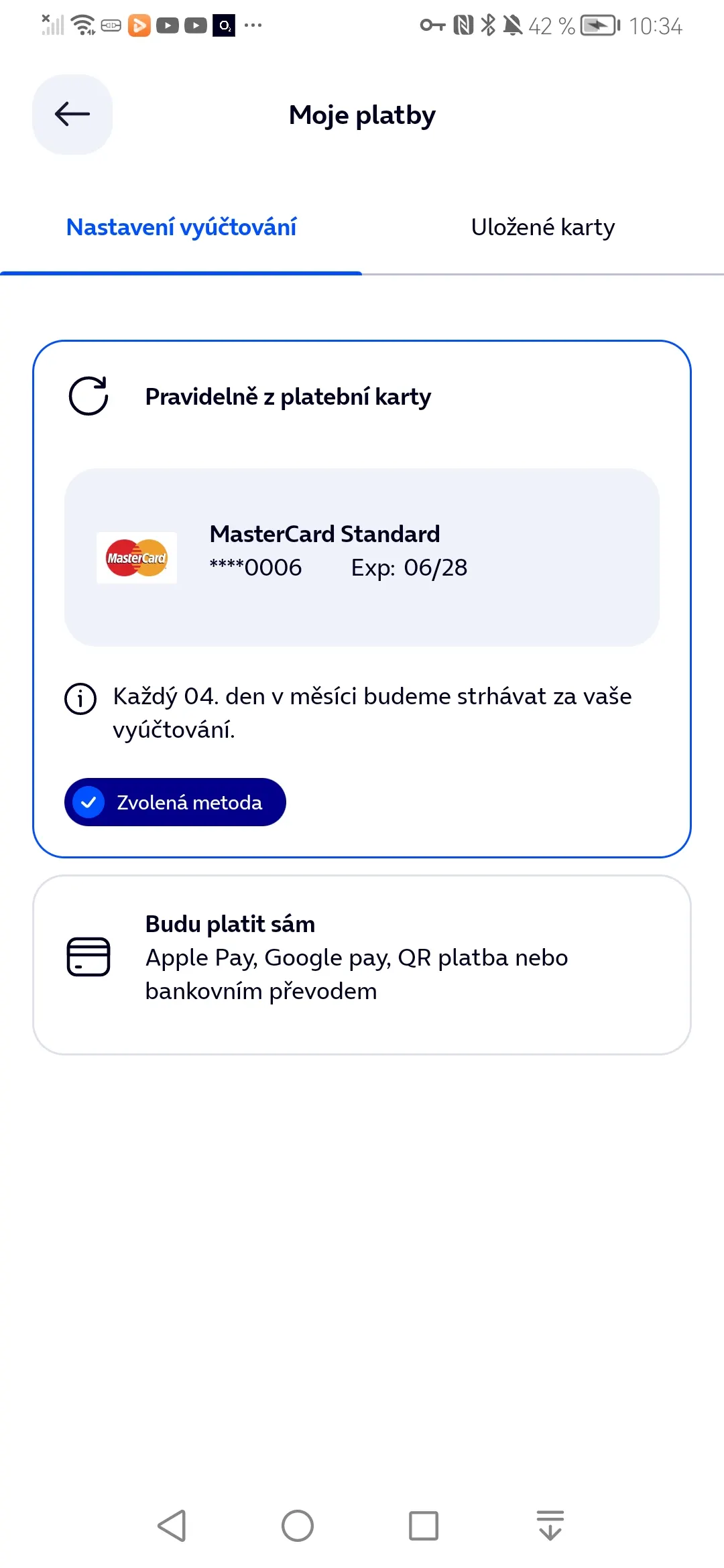
Task: Tap the MasterCard logo on saved card
Action: pos(136,558)
